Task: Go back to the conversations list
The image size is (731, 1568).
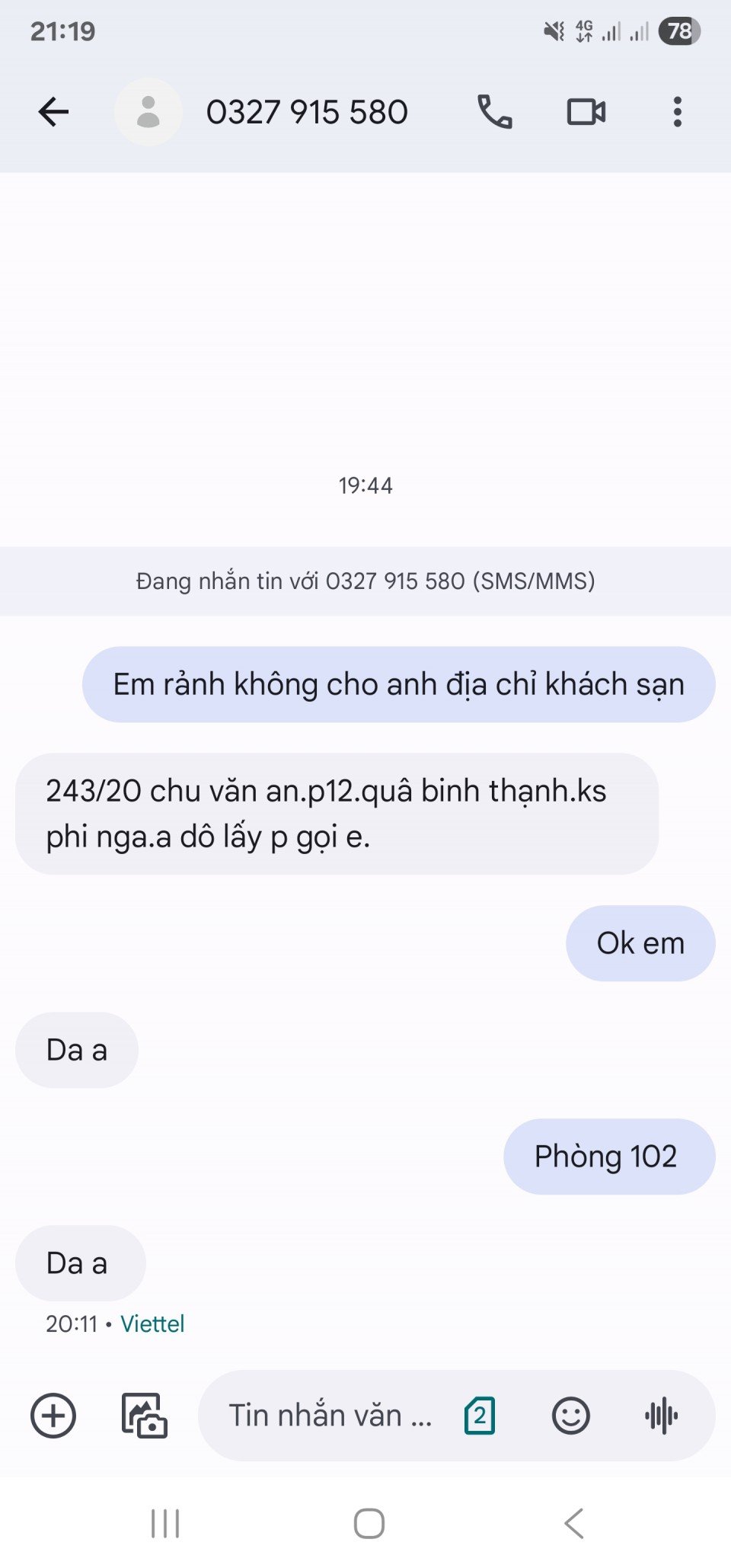Action: coord(53,112)
